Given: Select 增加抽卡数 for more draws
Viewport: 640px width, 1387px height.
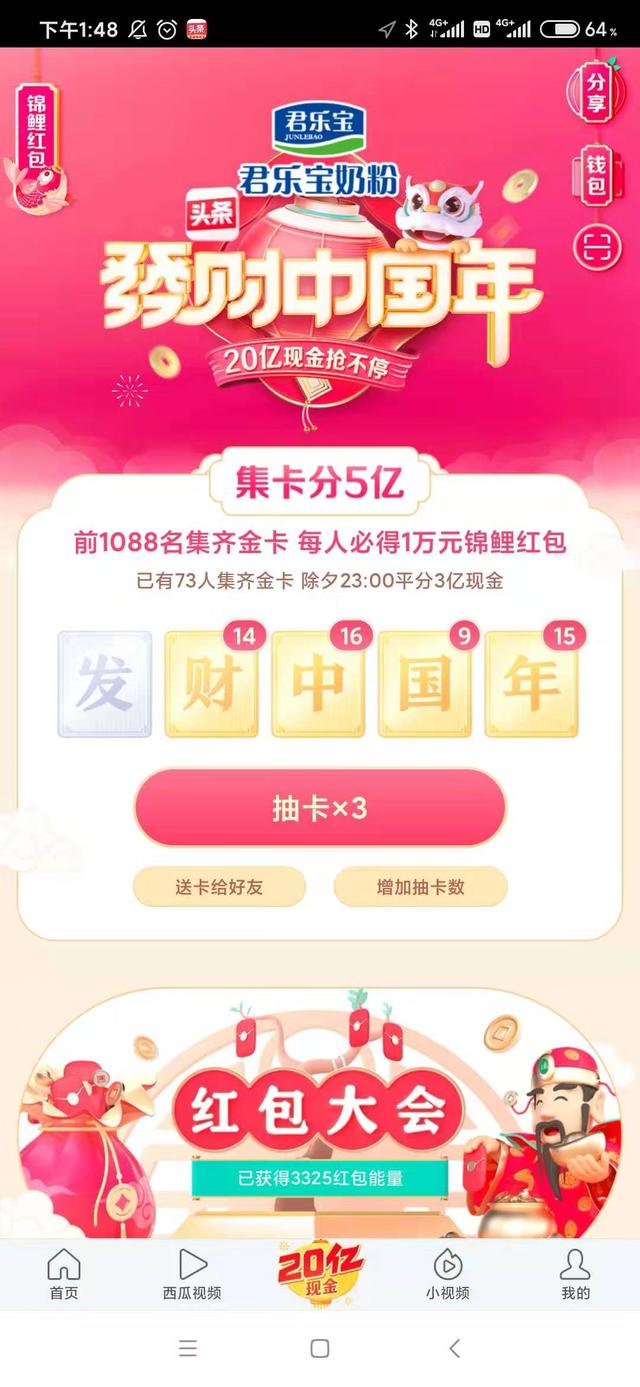Looking at the screenshot, I should pyautogui.click(x=420, y=887).
